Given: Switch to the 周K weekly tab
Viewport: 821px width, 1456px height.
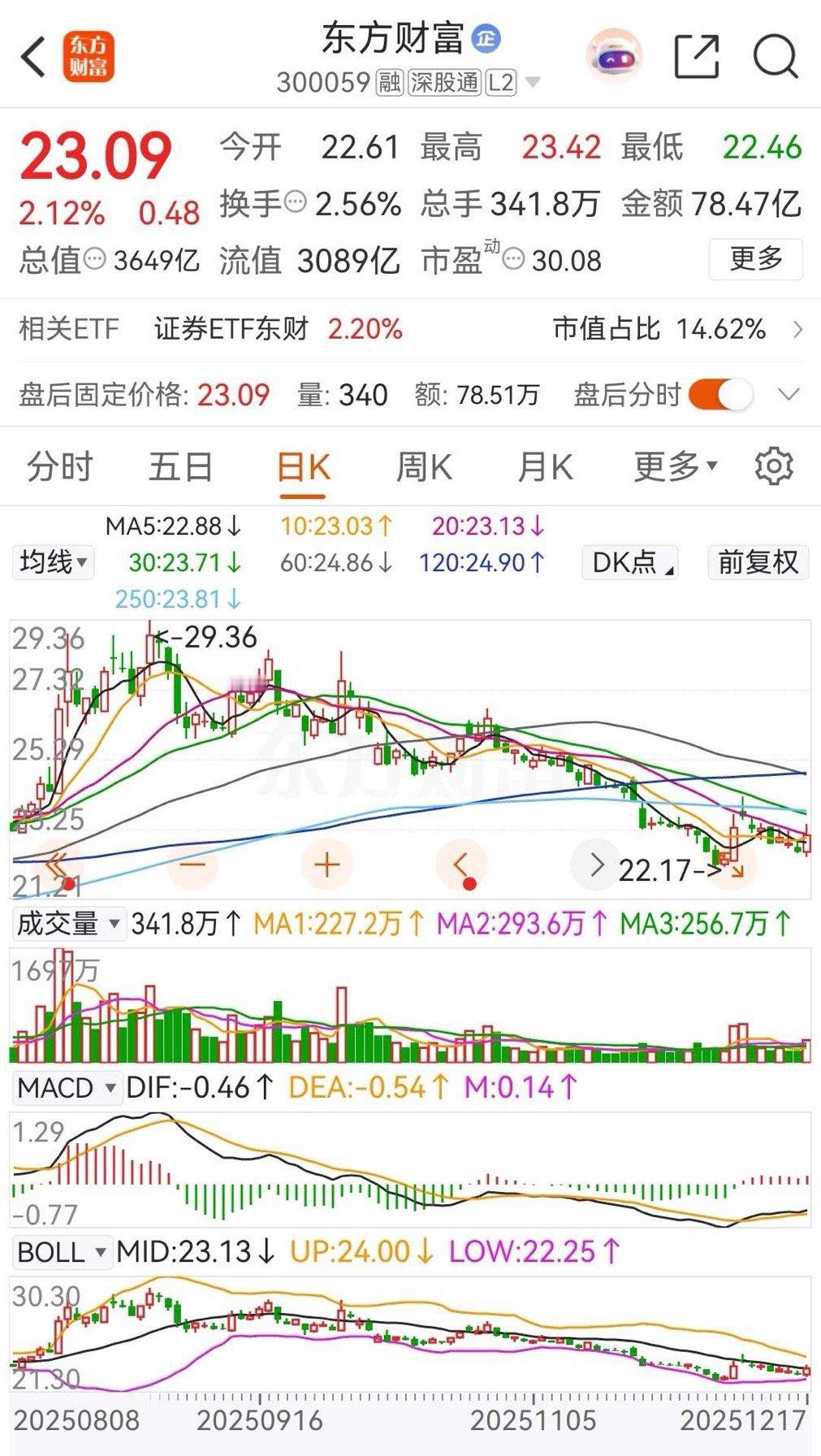Looking at the screenshot, I should click(x=421, y=465).
